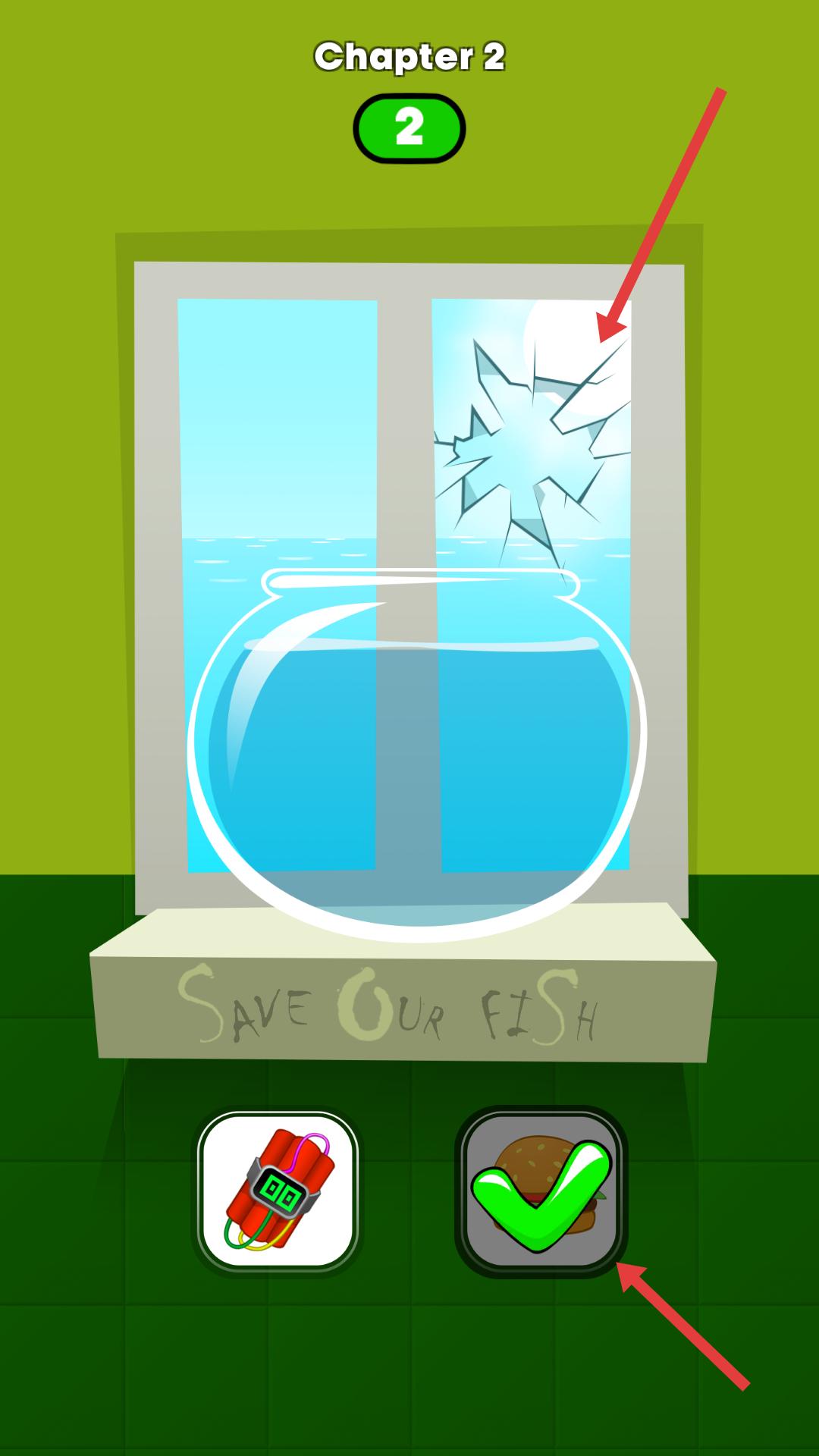Select the dynamite bomb item
The image size is (819, 1456).
pyautogui.click(x=278, y=1192)
